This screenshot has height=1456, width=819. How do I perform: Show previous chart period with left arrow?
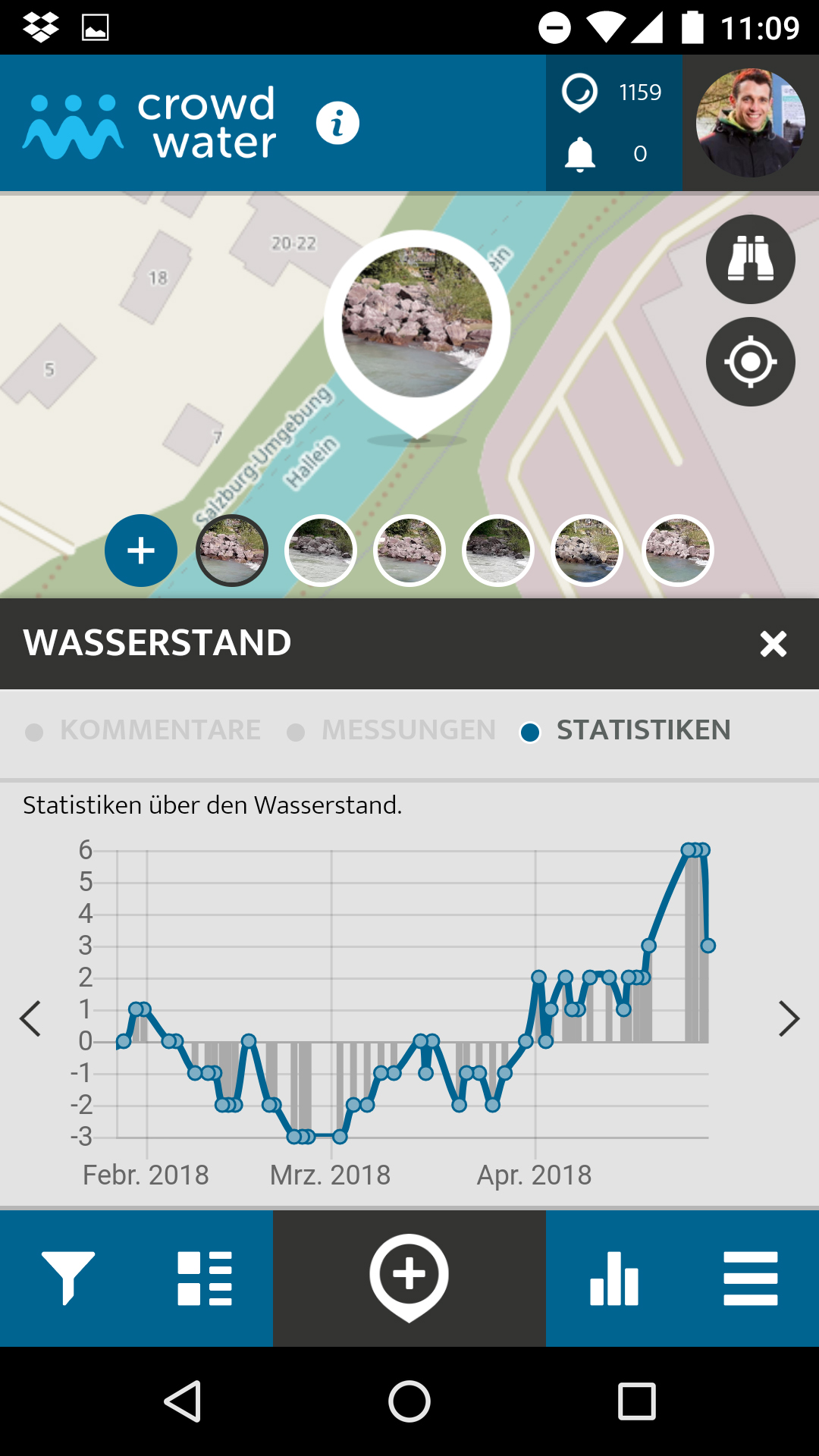30,1018
